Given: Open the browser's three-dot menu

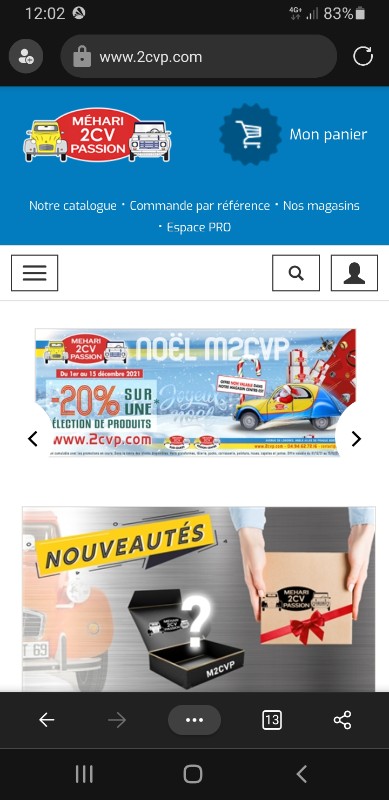Looking at the screenshot, I should coord(194,720).
